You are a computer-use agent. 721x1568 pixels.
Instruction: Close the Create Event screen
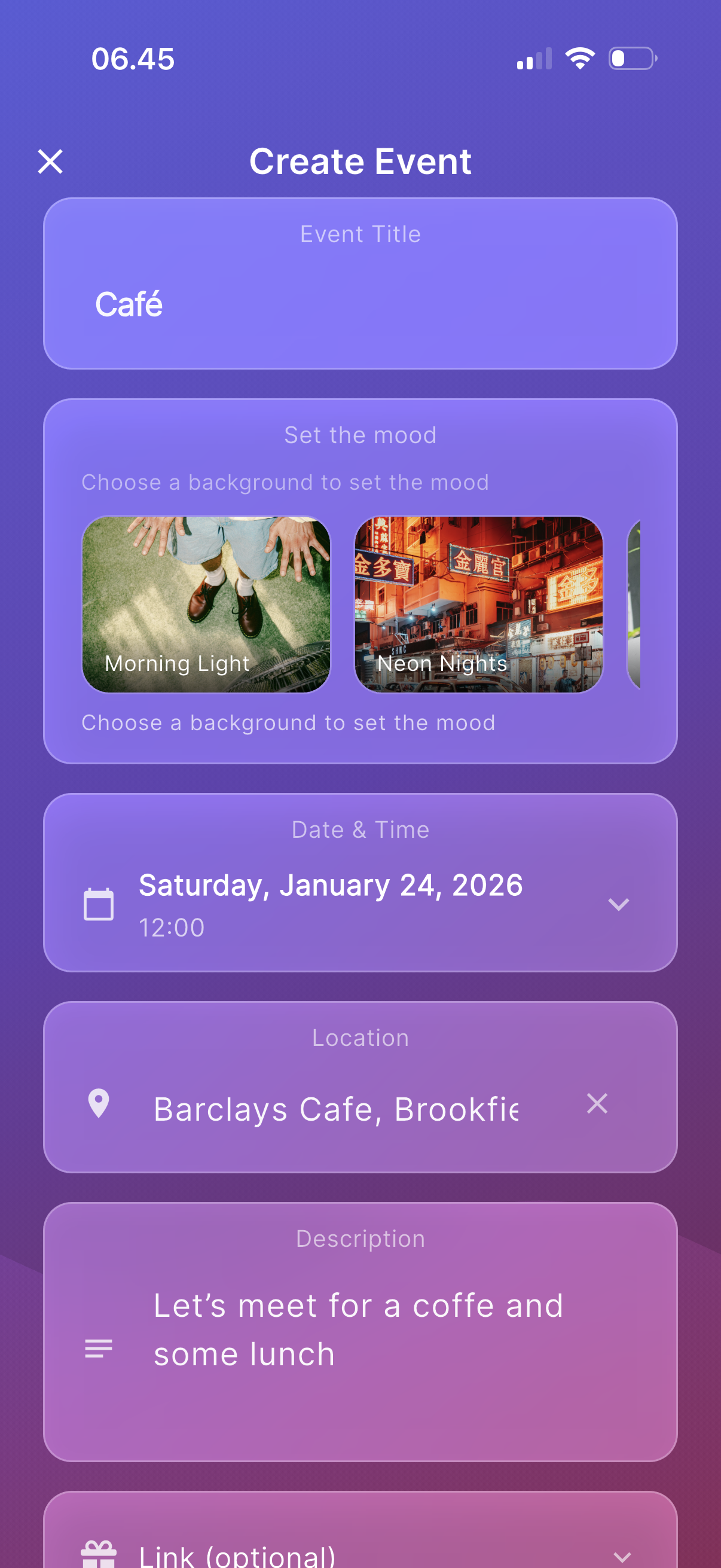[50, 162]
